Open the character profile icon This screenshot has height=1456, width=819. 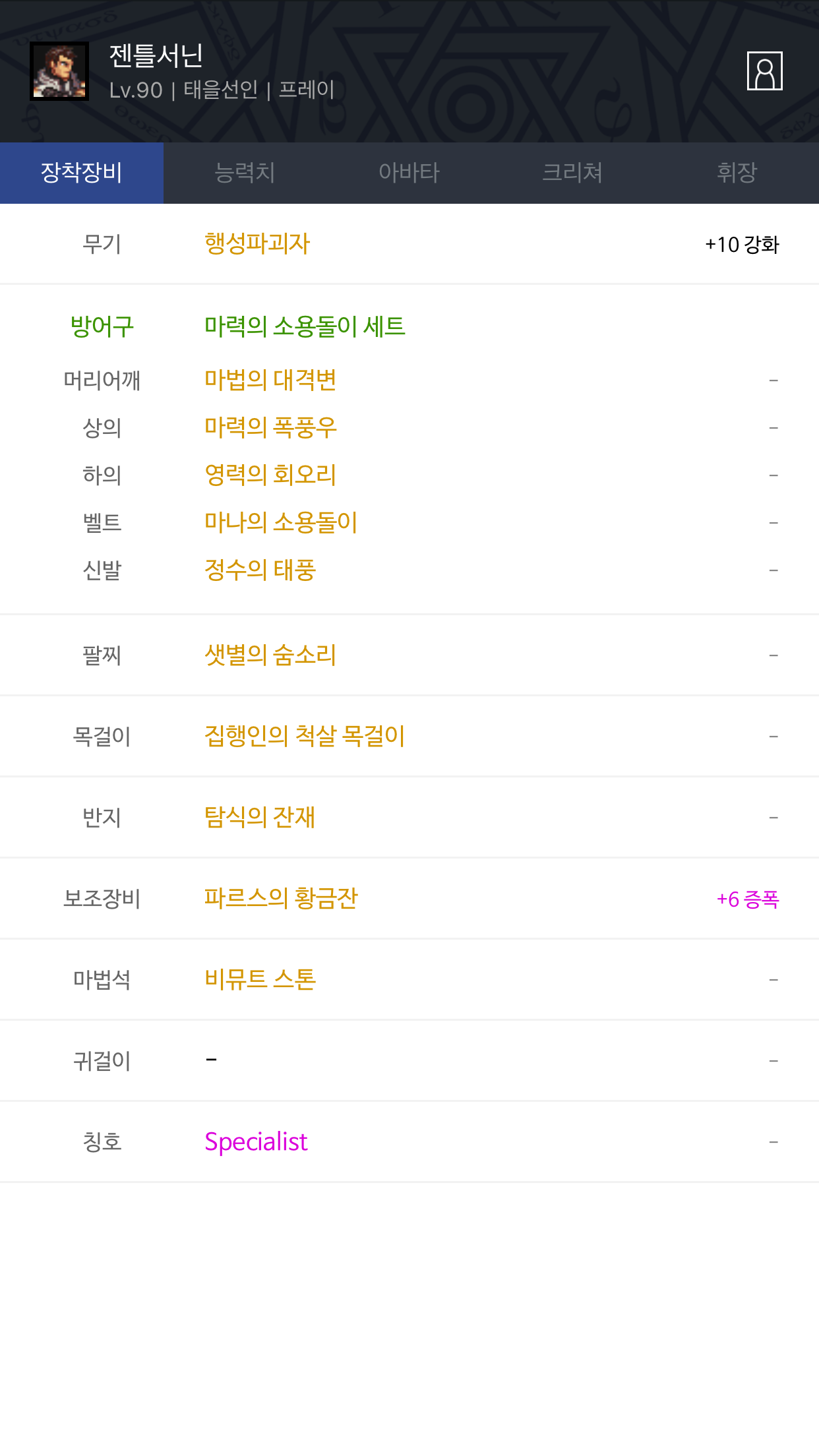[x=764, y=71]
